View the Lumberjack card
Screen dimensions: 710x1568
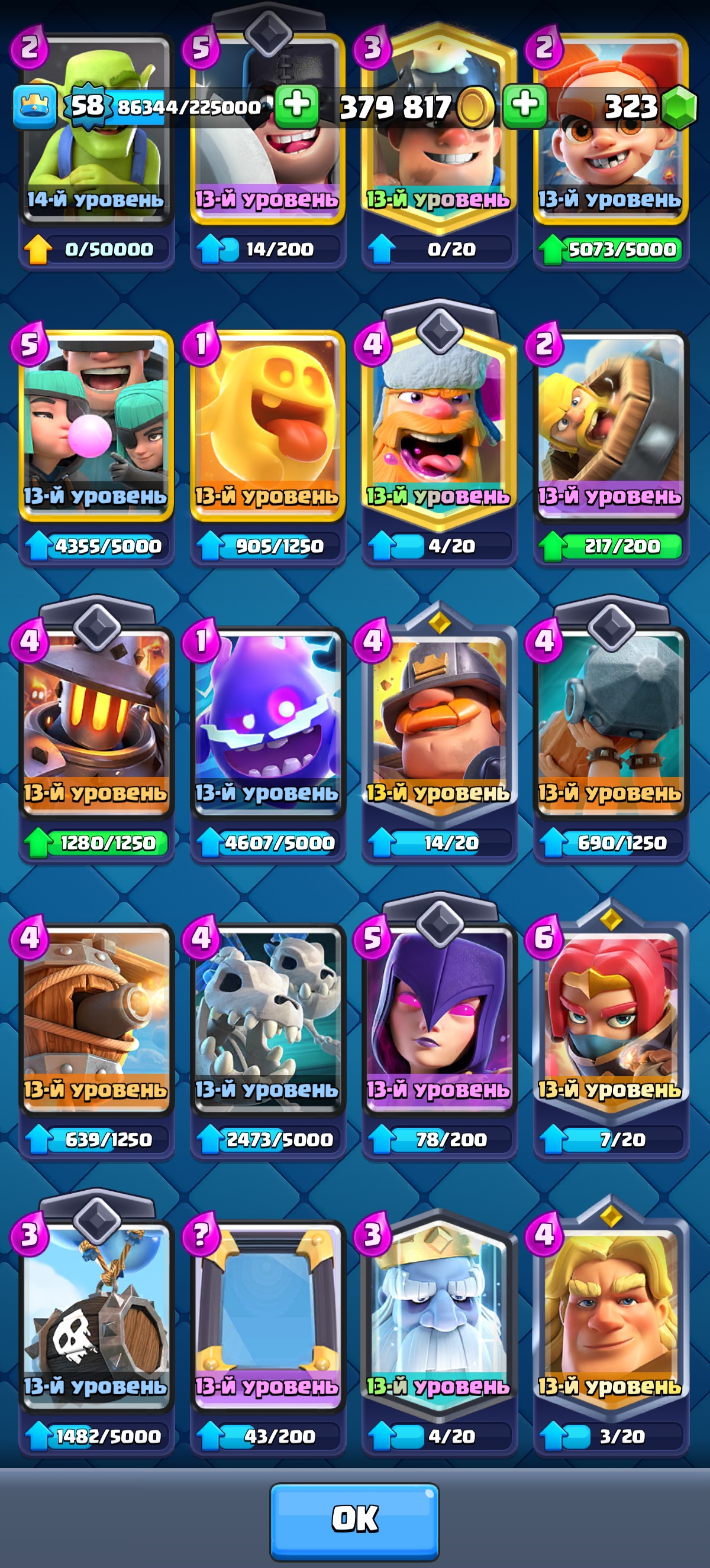pyautogui.click(x=439, y=426)
